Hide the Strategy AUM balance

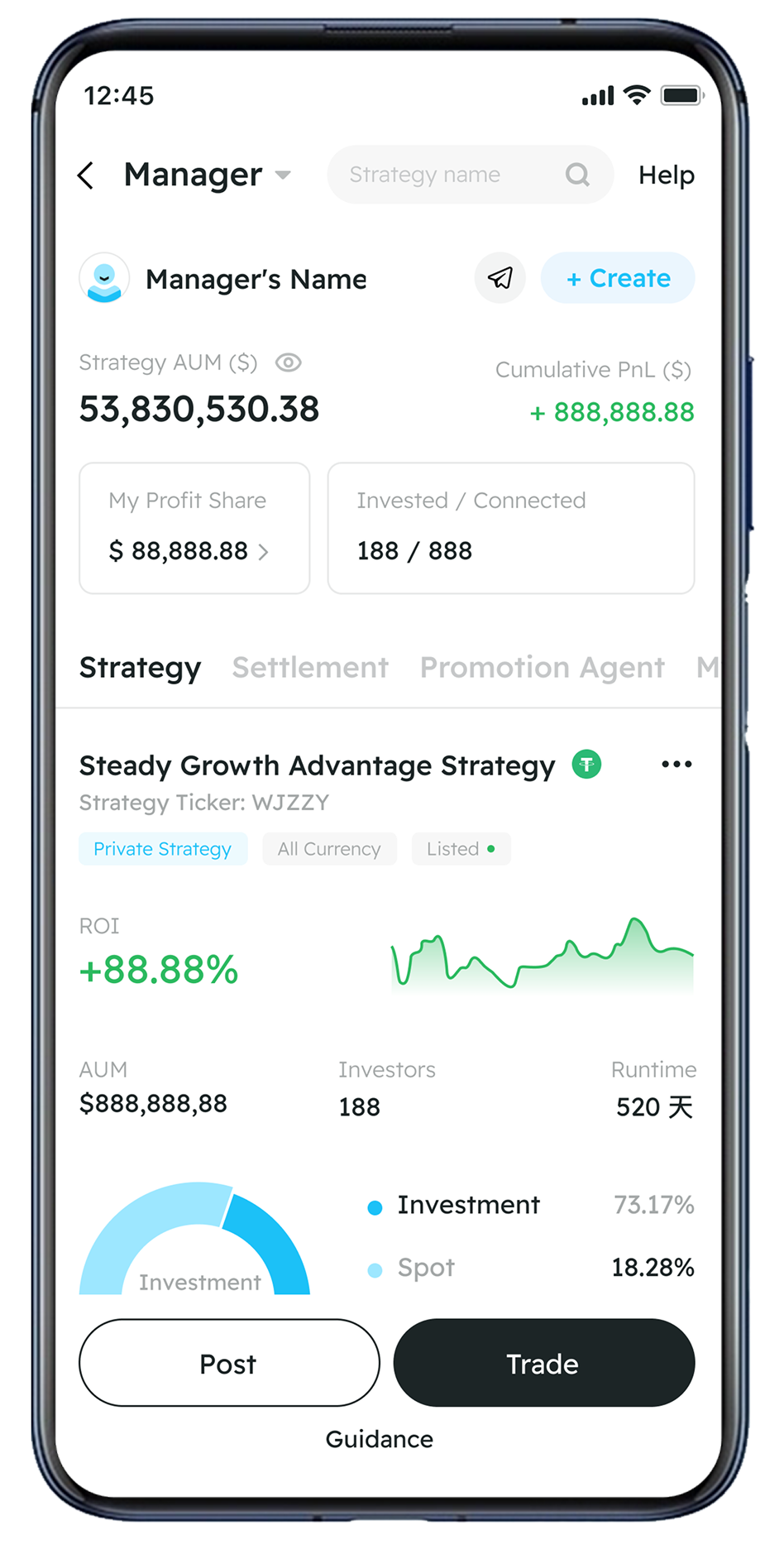click(x=289, y=362)
